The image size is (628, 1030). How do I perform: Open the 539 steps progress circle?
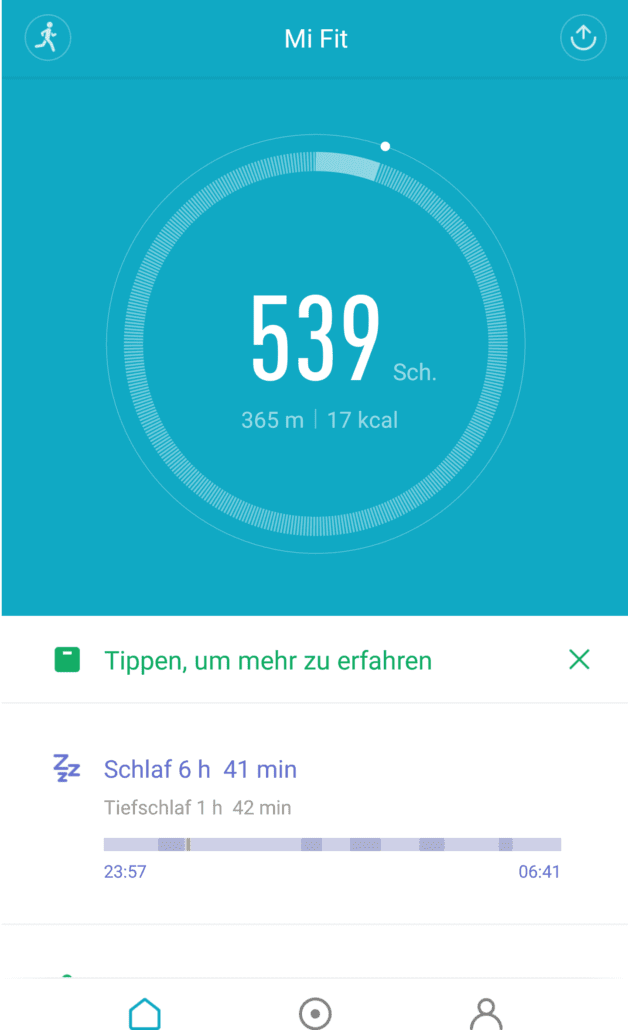315,345
